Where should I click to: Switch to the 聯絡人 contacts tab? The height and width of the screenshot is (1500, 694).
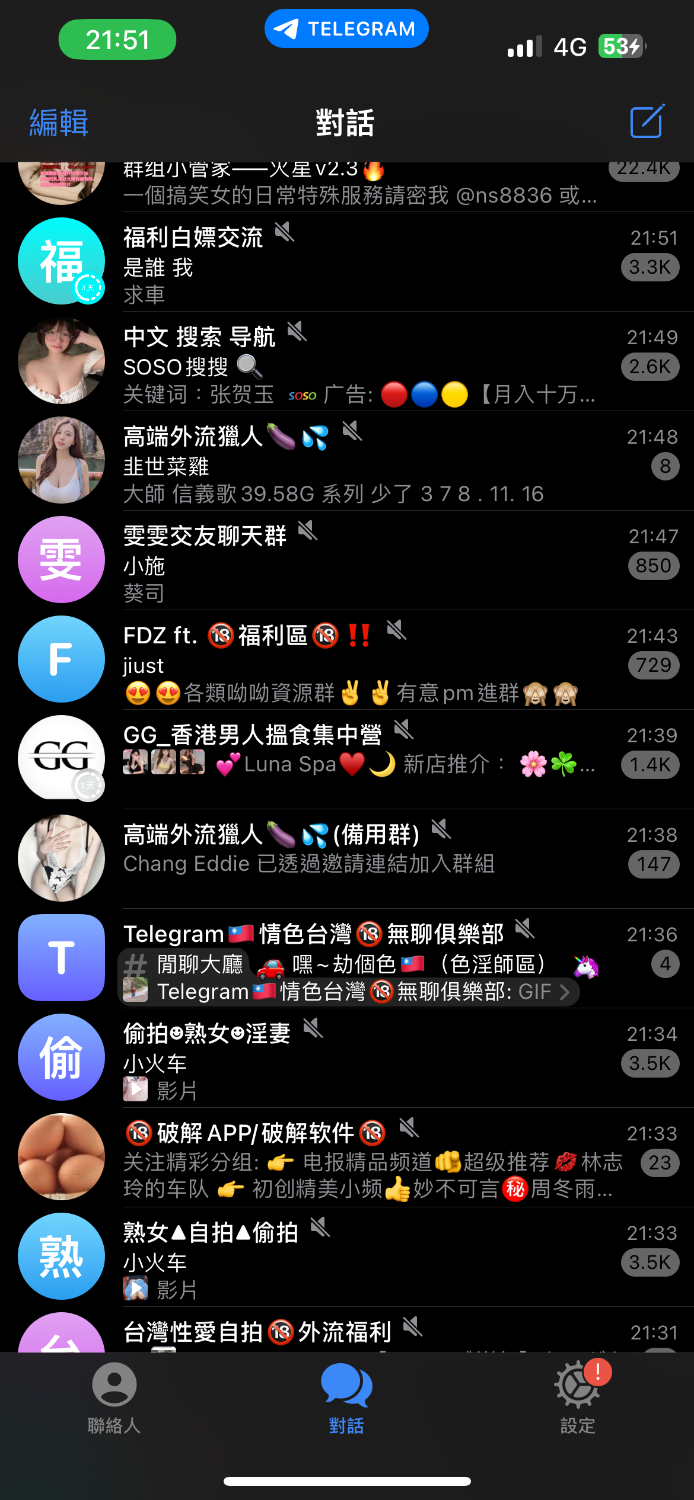point(114,1398)
